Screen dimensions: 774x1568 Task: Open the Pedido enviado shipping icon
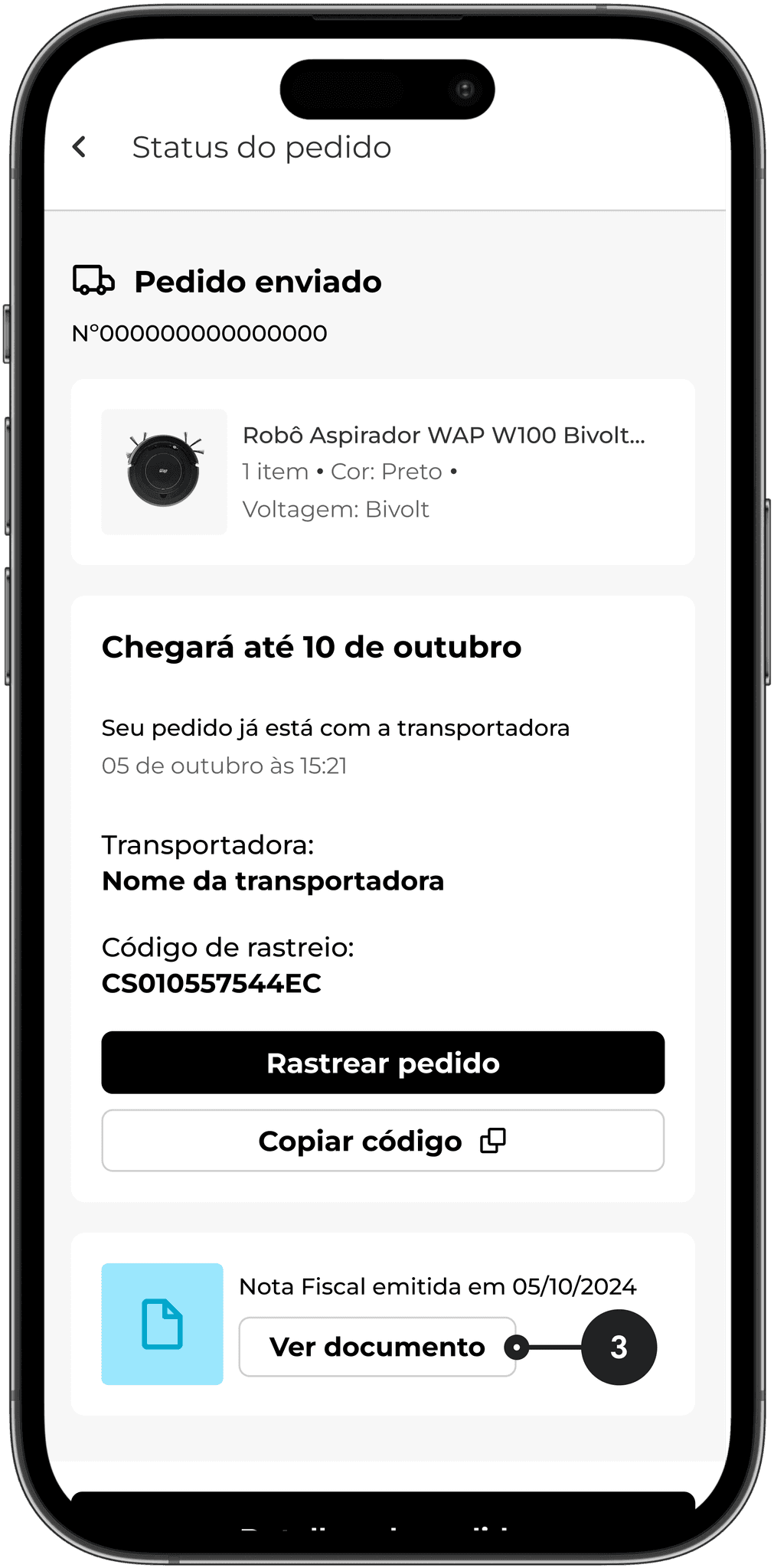tap(93, 281)
